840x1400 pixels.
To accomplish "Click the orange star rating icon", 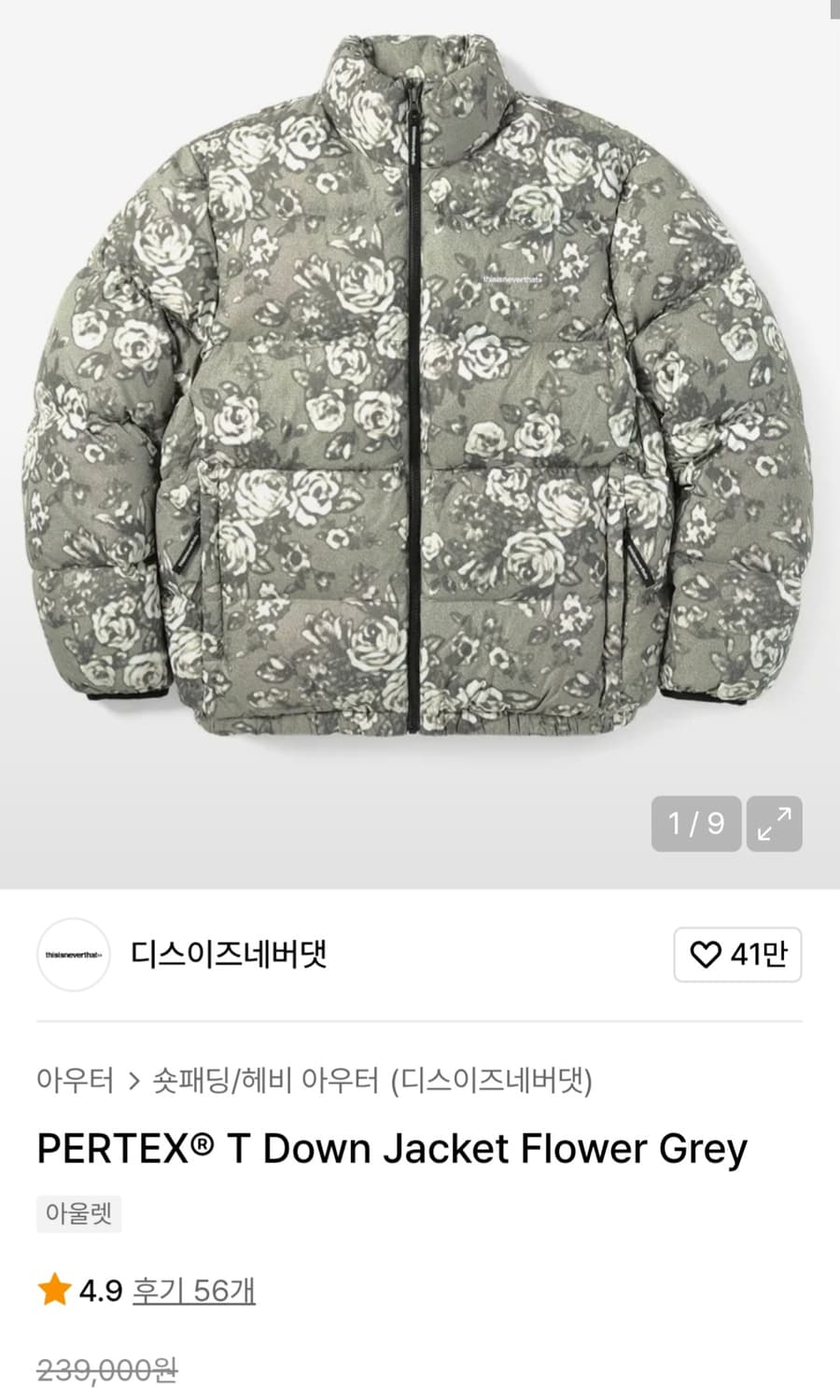I will (53, 1291).
